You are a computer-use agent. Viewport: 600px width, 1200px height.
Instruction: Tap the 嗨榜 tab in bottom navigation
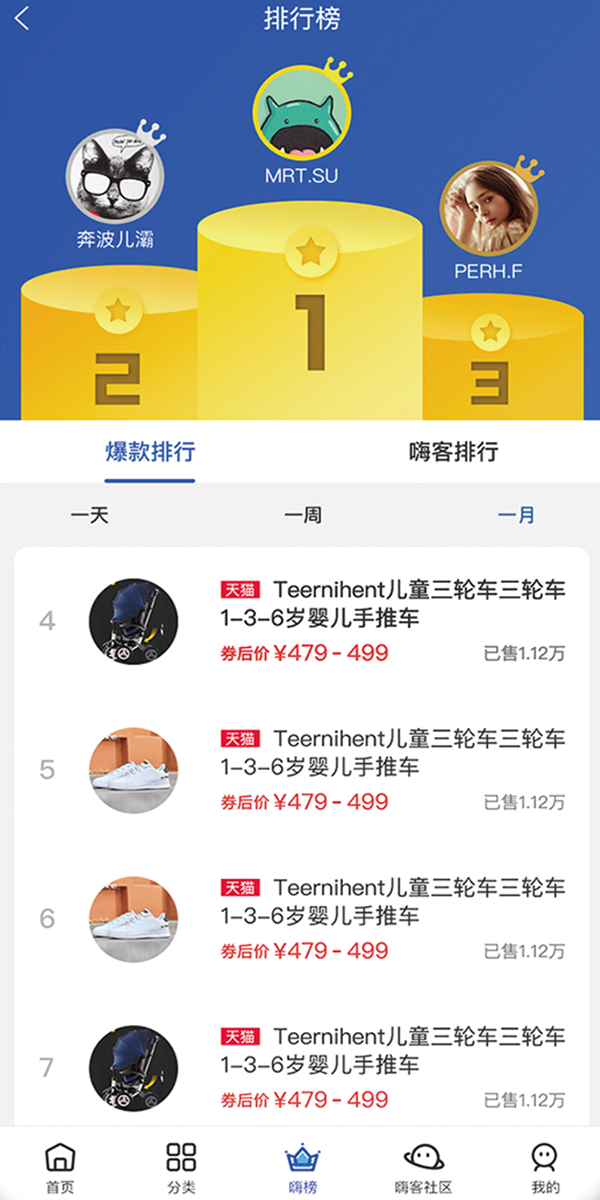tap(302, 1165)
